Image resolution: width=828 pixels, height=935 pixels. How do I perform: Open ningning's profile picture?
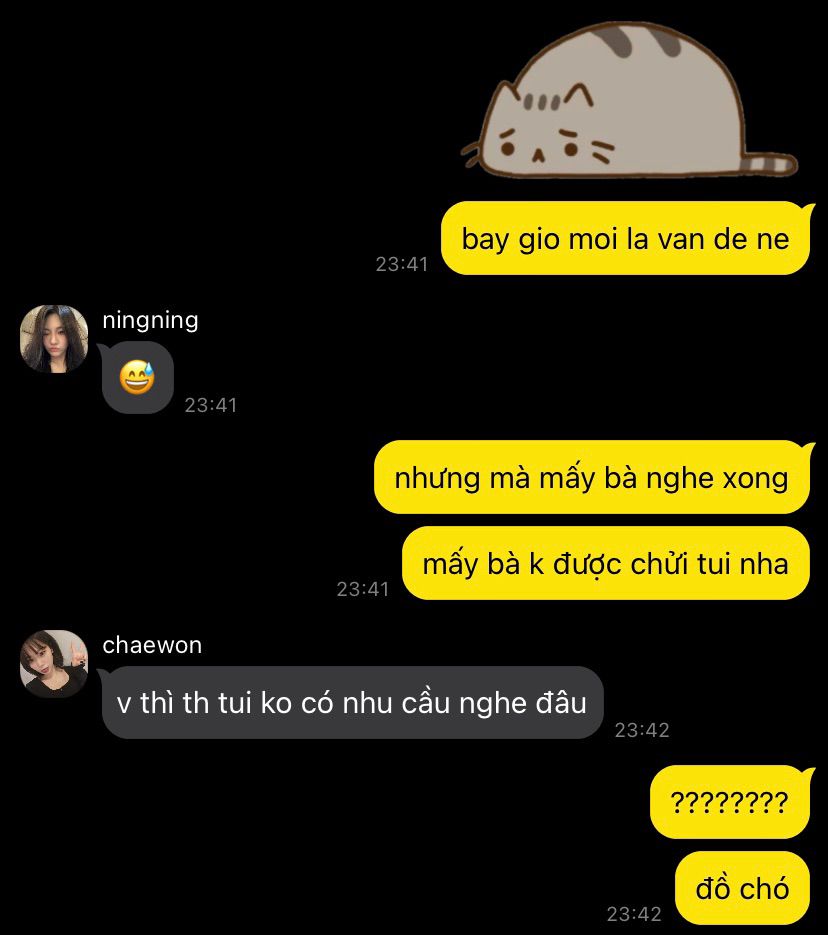click(x=54, y=339)
